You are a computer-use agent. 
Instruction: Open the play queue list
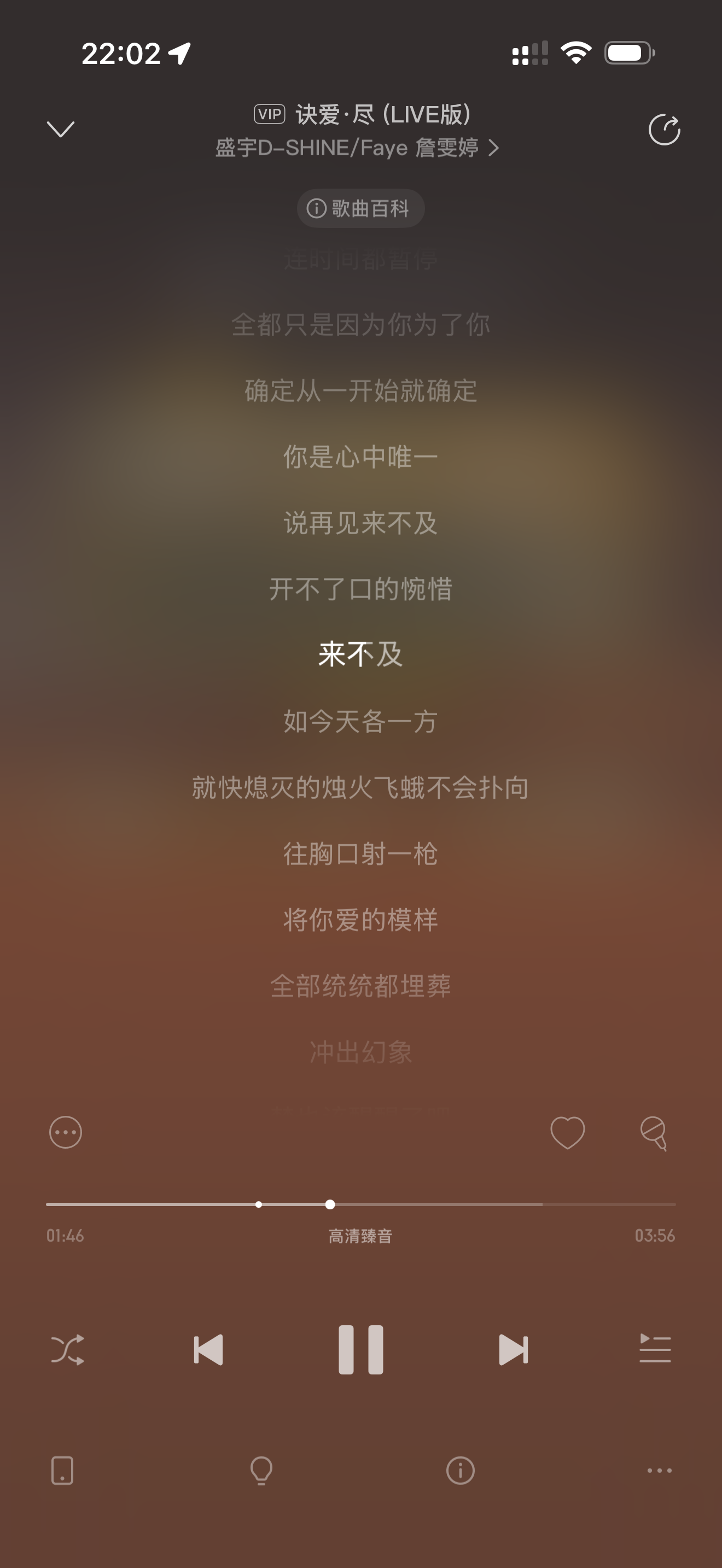[x=655, y=1349]
